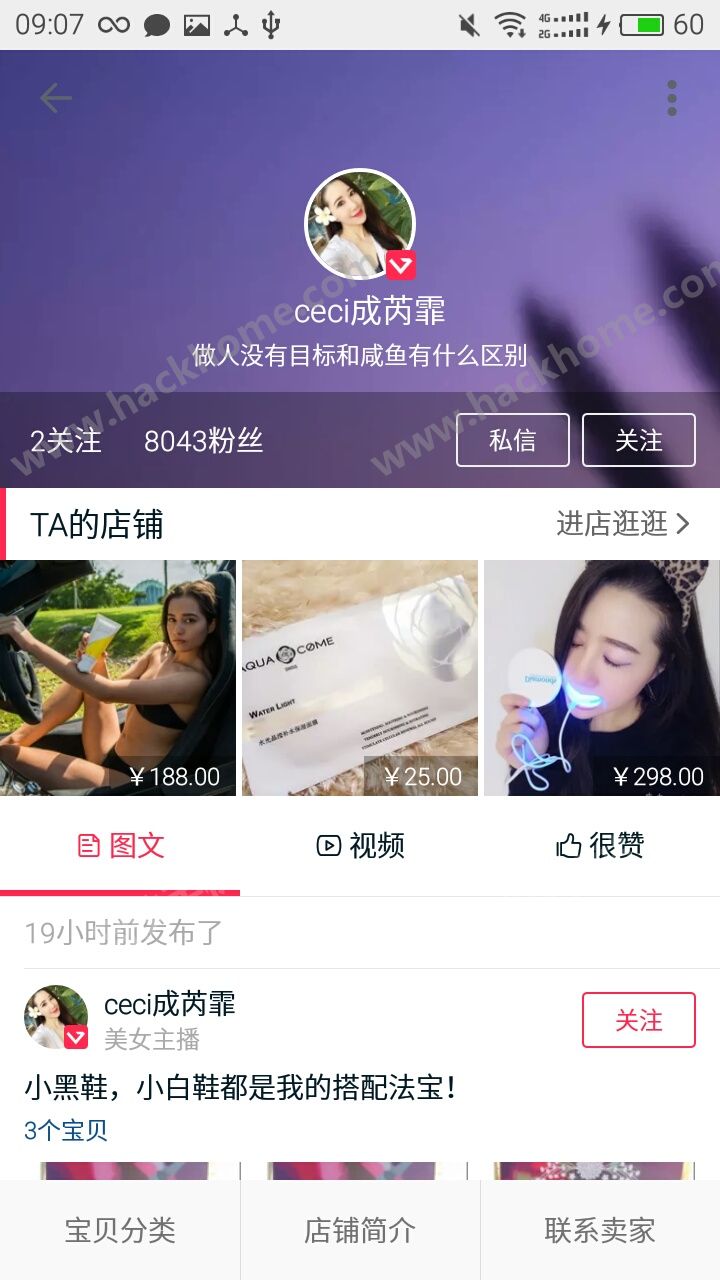
Task: Switch to the 视频 tab
Action: tap(360, 846)
